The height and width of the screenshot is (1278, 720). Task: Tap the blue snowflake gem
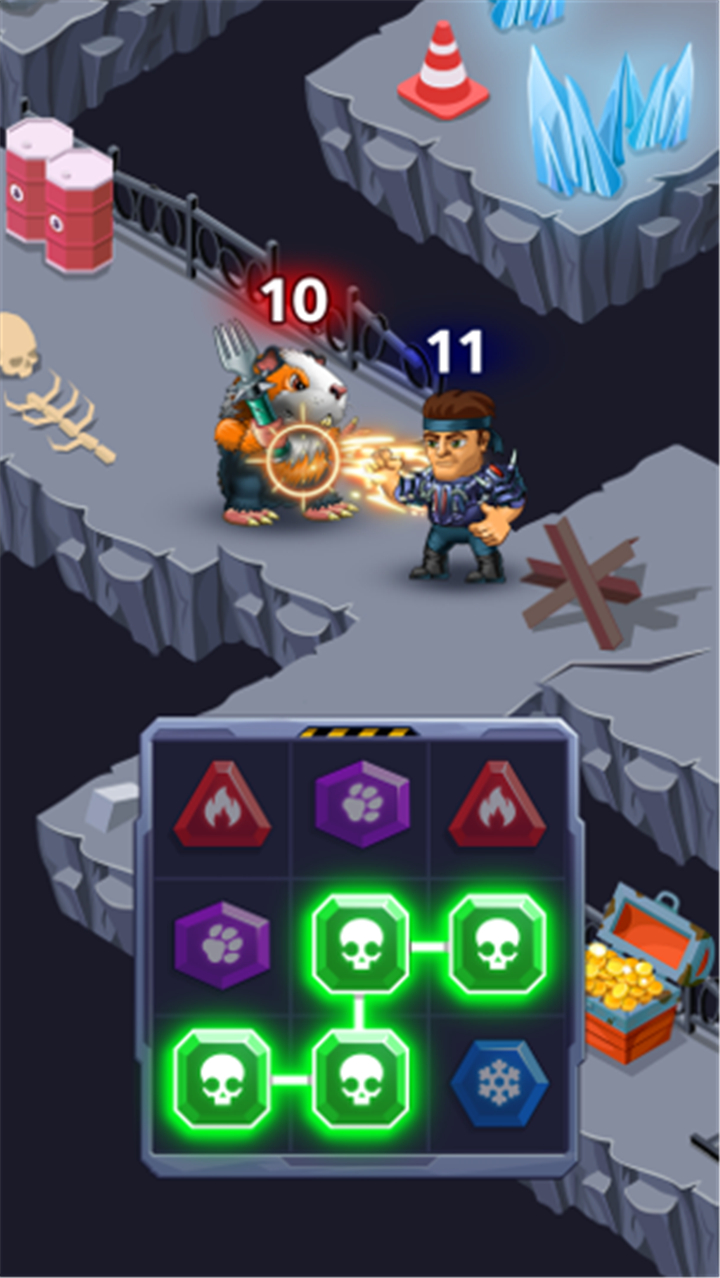pyautogui.click(x=498, y=1084)
